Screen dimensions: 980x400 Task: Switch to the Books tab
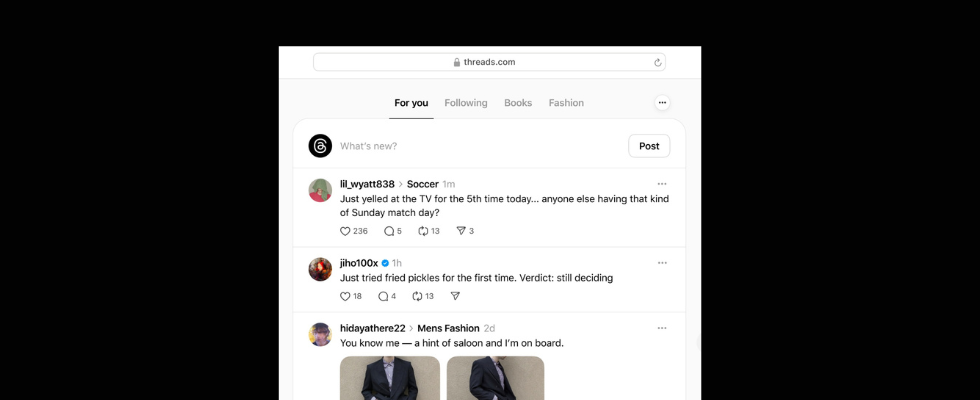tap(518, 103)
